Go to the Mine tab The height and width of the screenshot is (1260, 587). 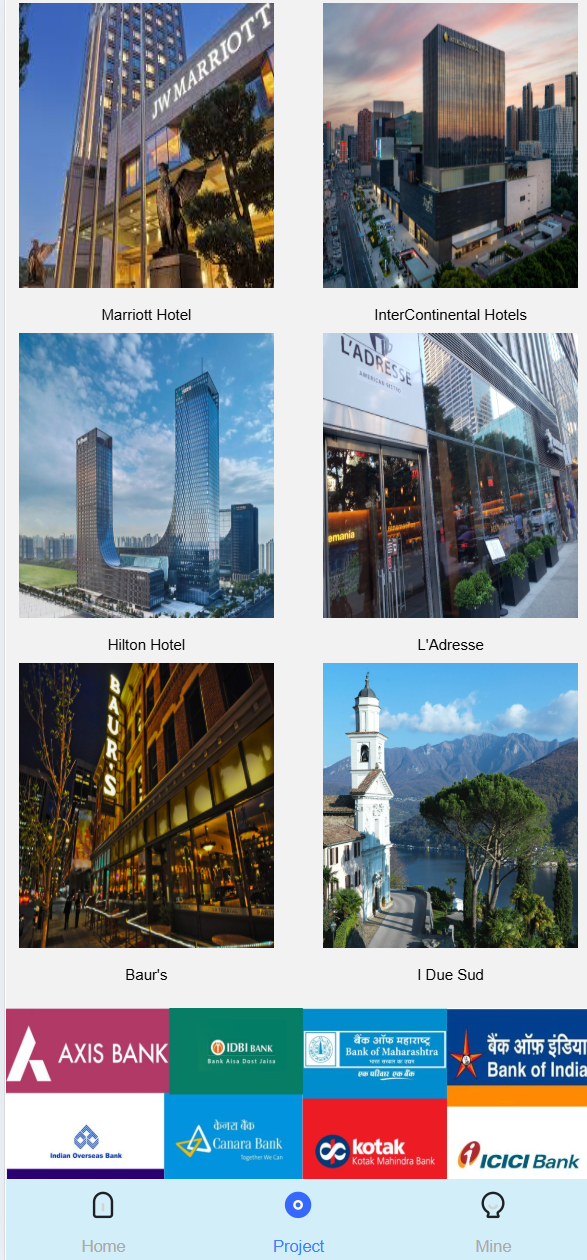click(x=493, y=1221)
